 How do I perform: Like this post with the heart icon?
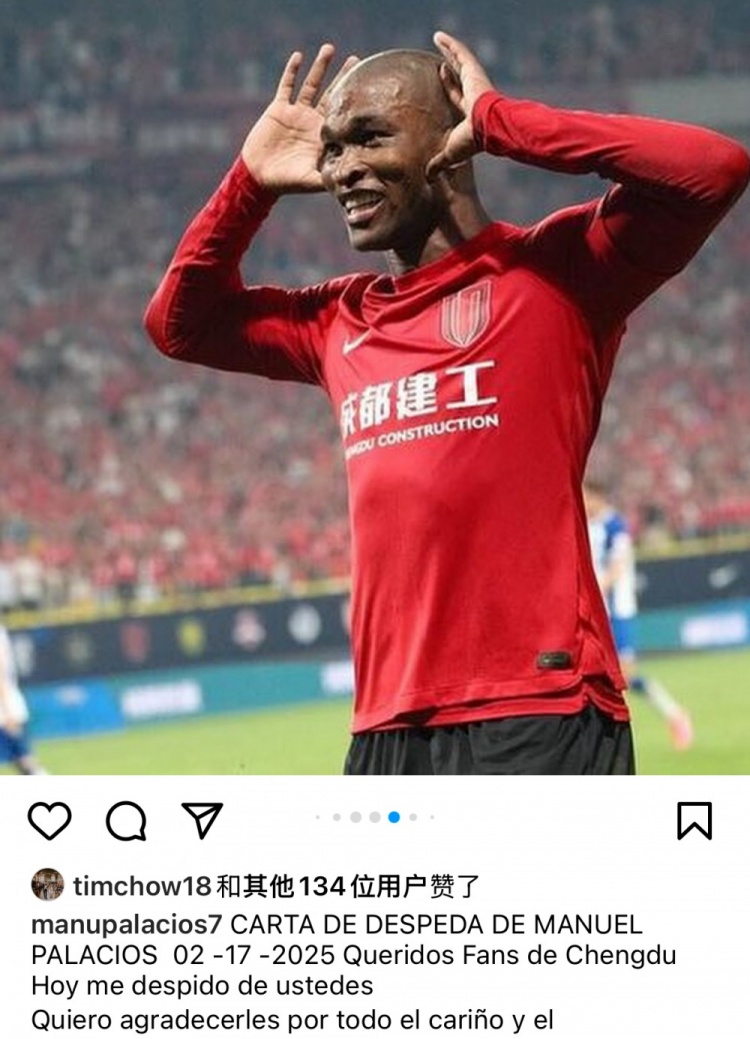(49, 821)
